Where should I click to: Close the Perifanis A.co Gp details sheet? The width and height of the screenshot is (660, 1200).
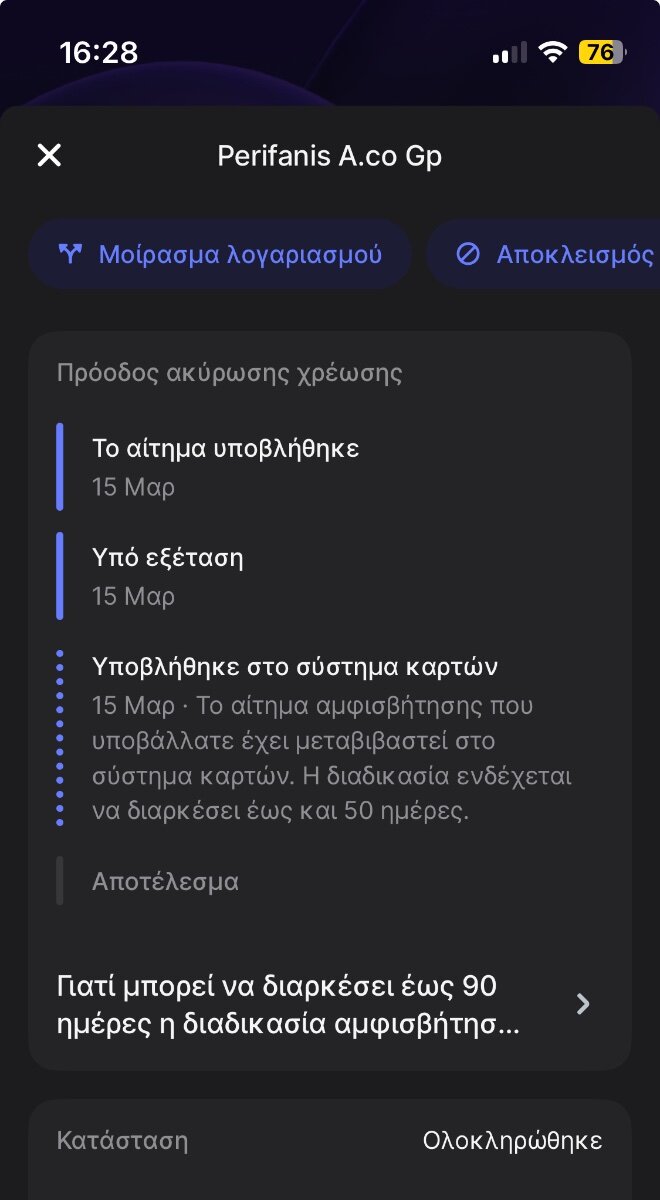49,155
